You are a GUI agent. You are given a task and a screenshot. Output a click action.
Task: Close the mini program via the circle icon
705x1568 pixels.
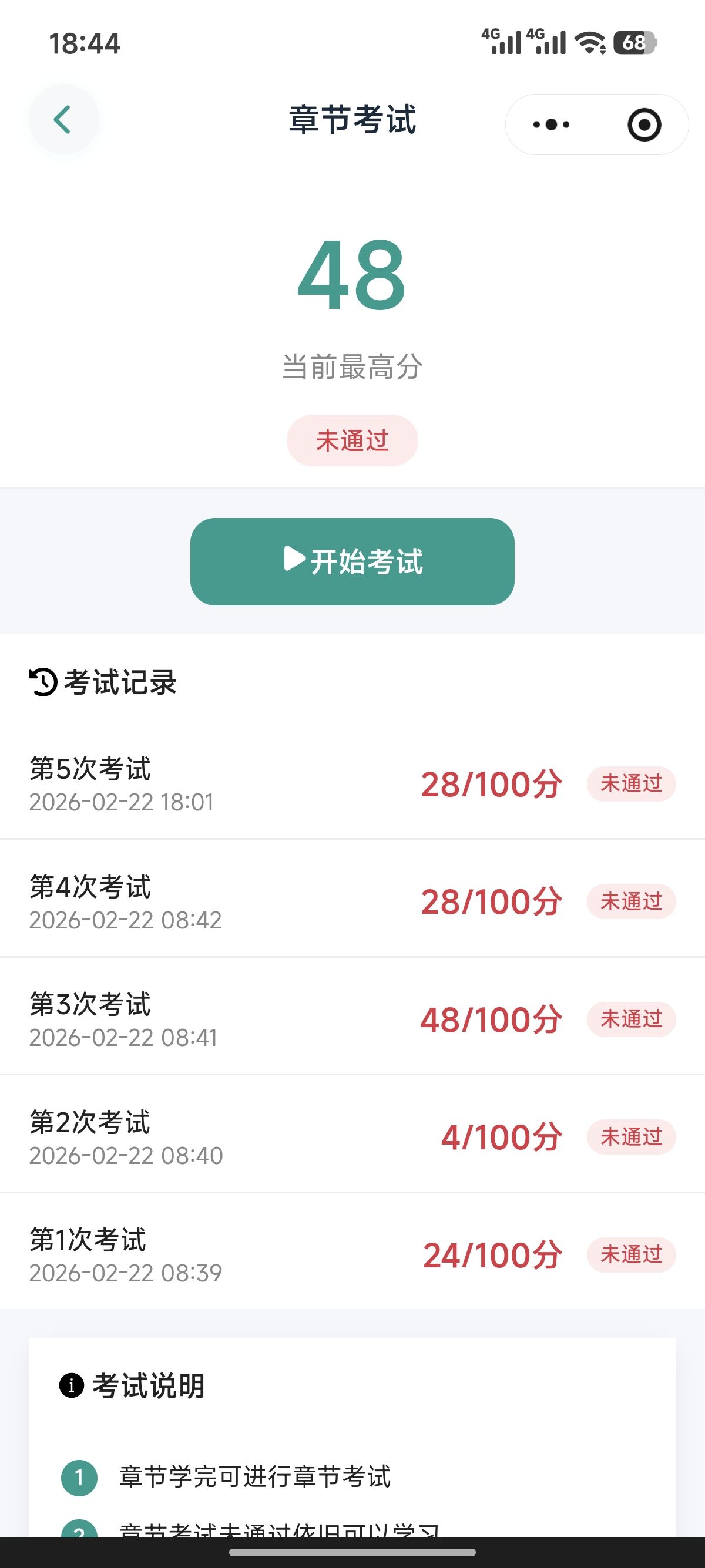coord(643,125)
